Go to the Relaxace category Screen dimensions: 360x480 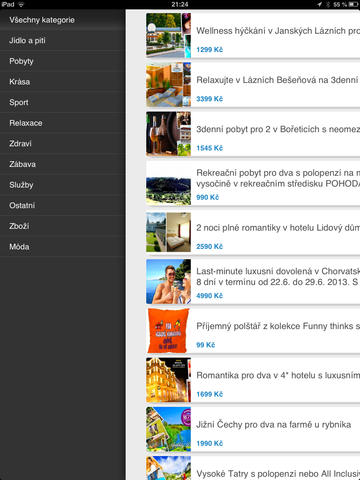(x=63, y=123)
